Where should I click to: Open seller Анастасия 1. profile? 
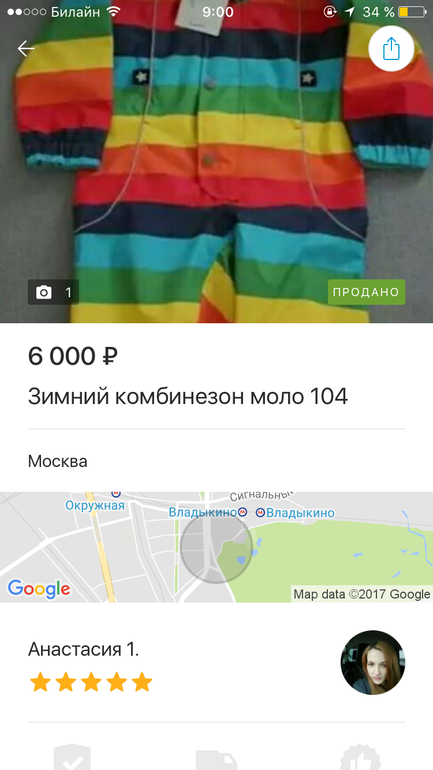tap(216, 663)
